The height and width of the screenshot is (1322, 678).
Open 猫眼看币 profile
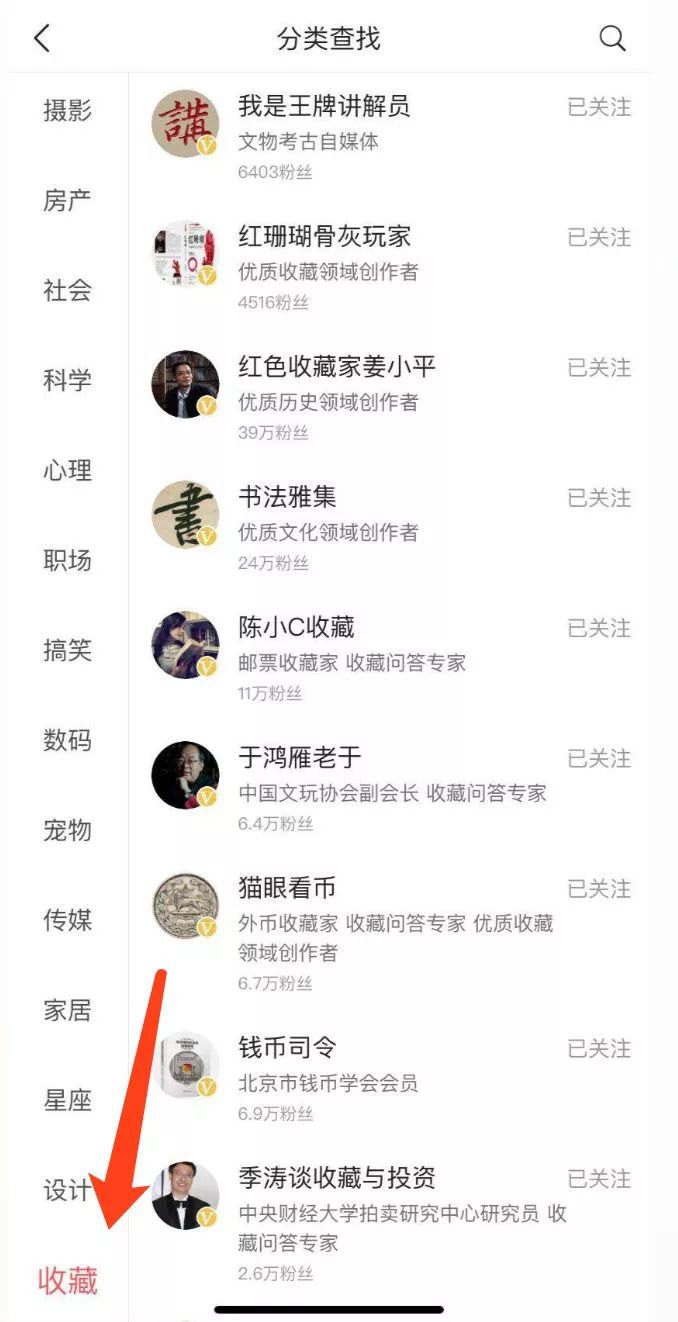click(286, 887)
